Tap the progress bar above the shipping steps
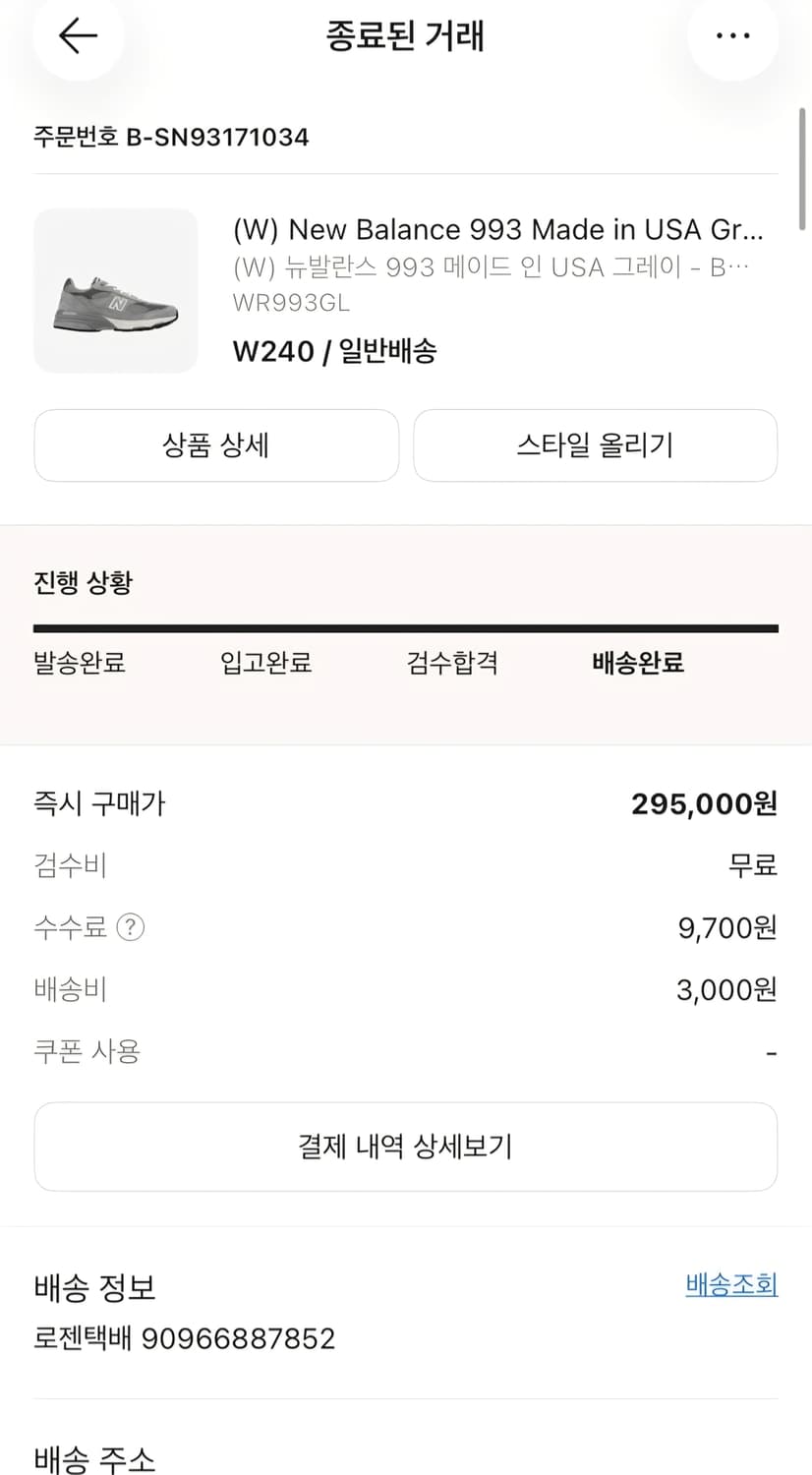812x1475 pixels. pyautogui.click(x=405, y=625)
